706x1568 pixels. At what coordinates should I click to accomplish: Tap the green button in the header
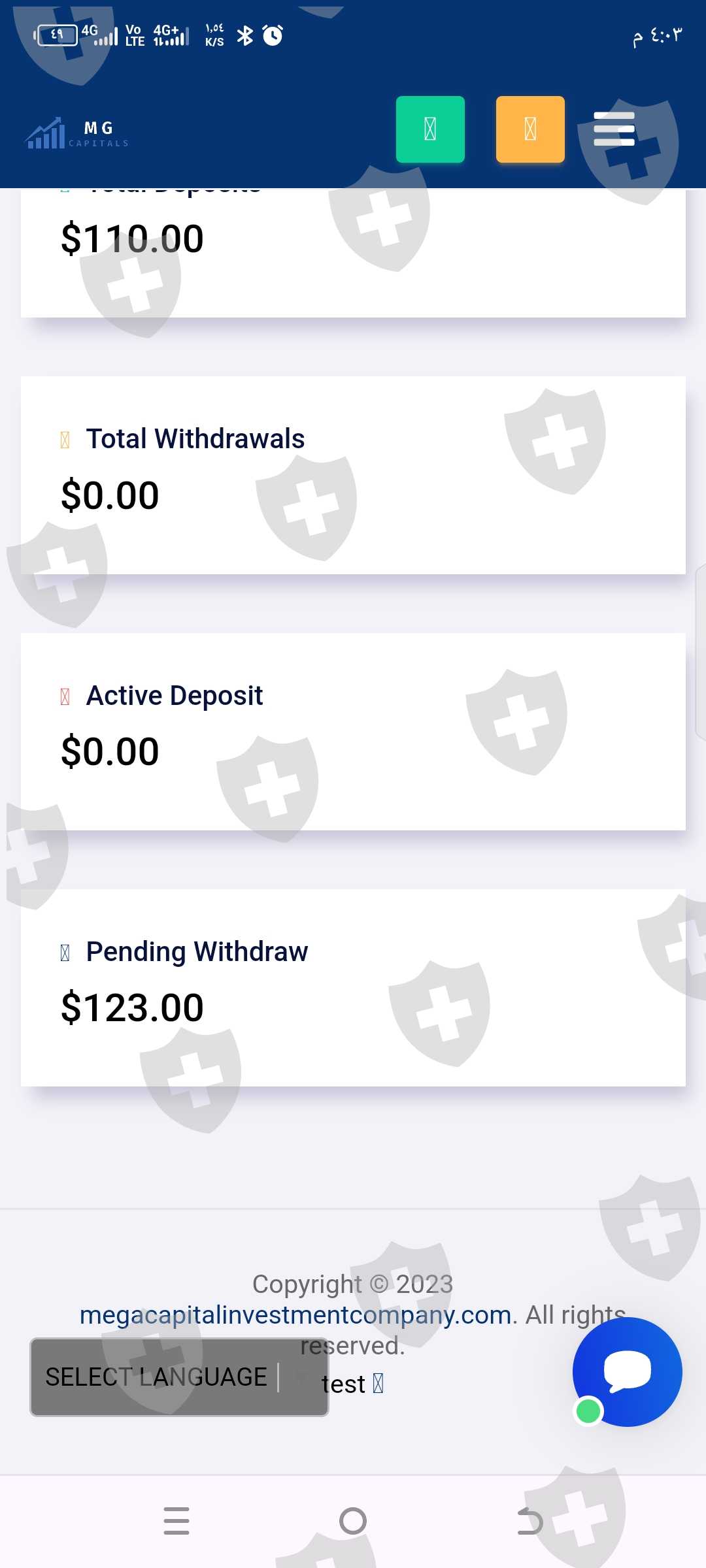tap(430, 129)
